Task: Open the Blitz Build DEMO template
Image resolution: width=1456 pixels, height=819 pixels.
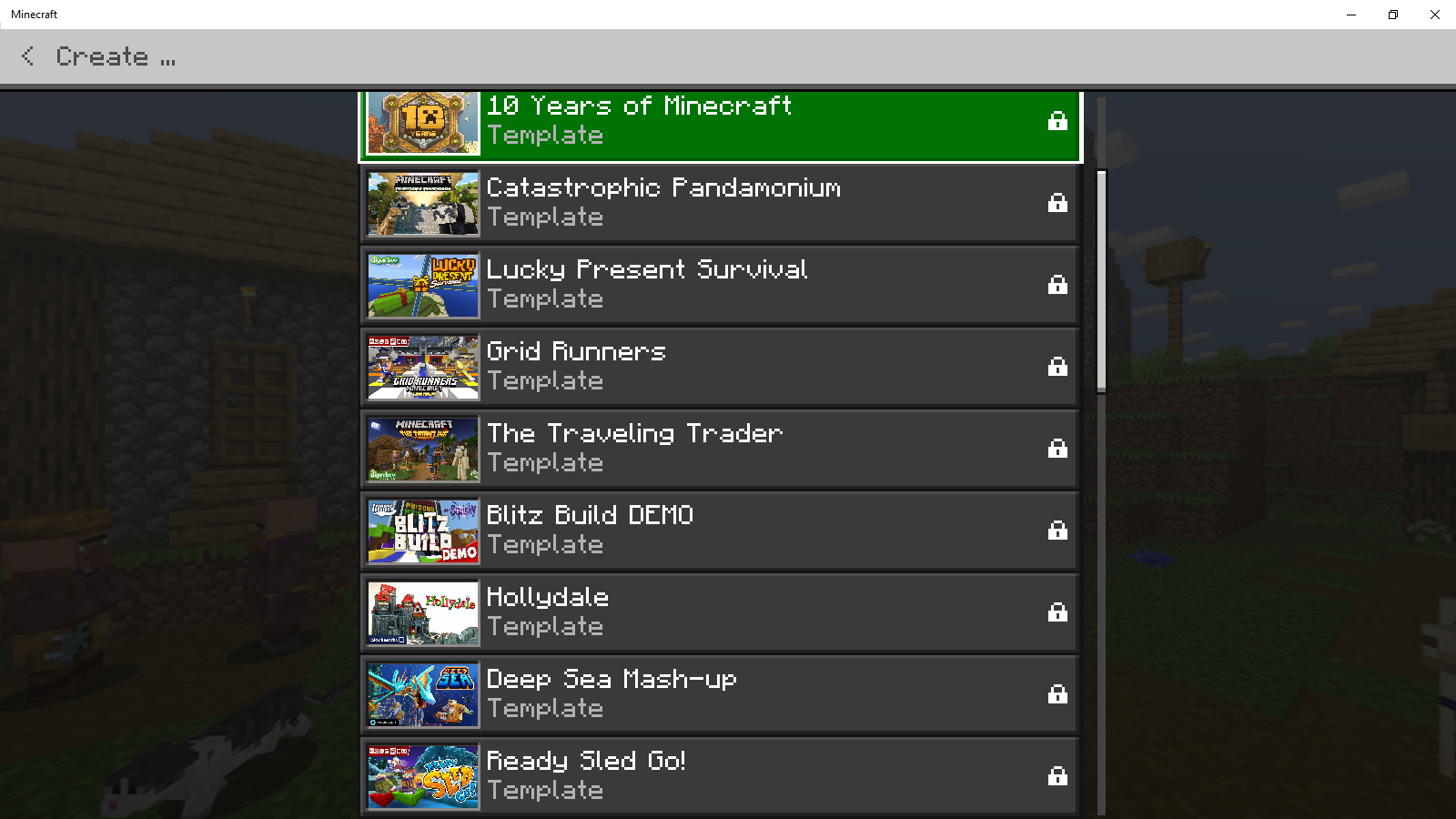Action: point(719,531)
